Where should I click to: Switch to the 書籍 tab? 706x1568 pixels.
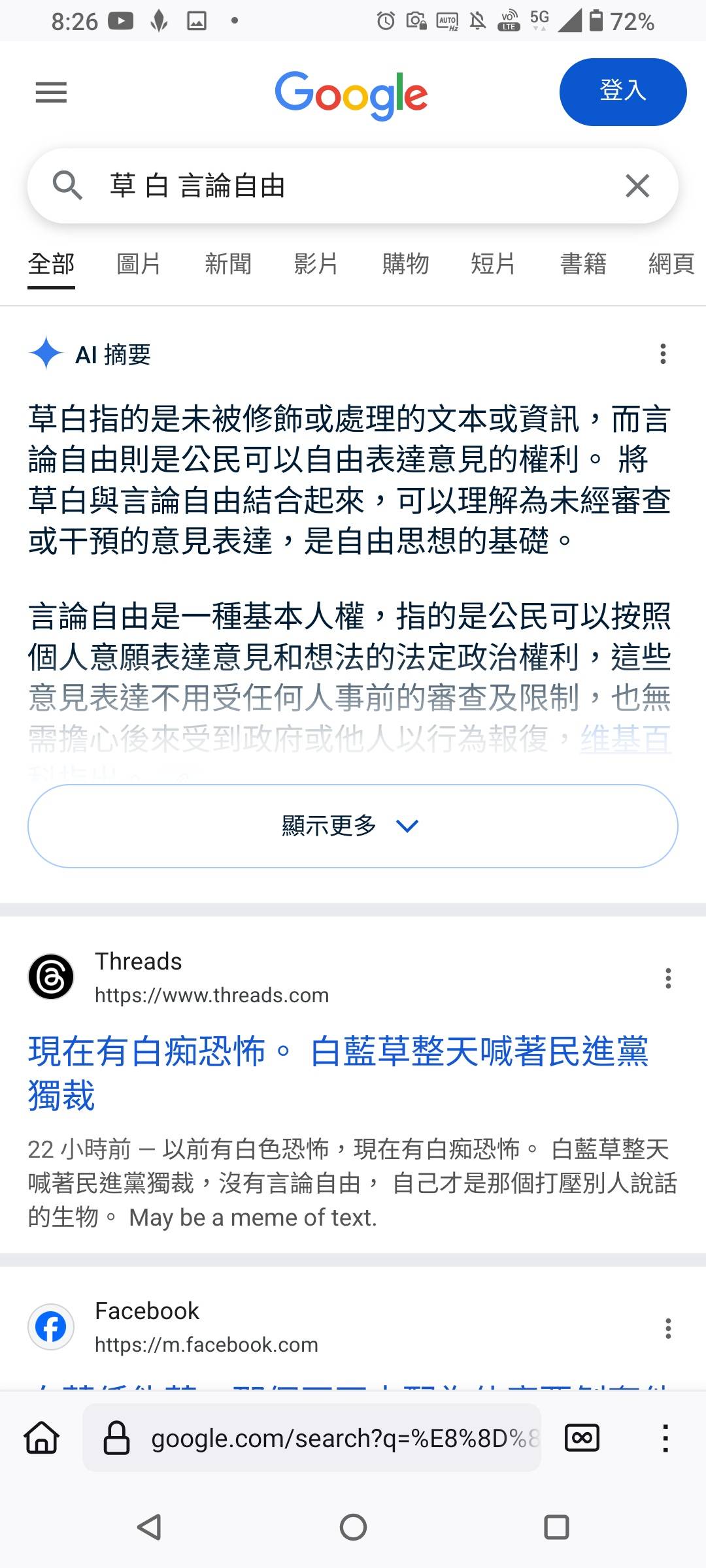[583, 265]
